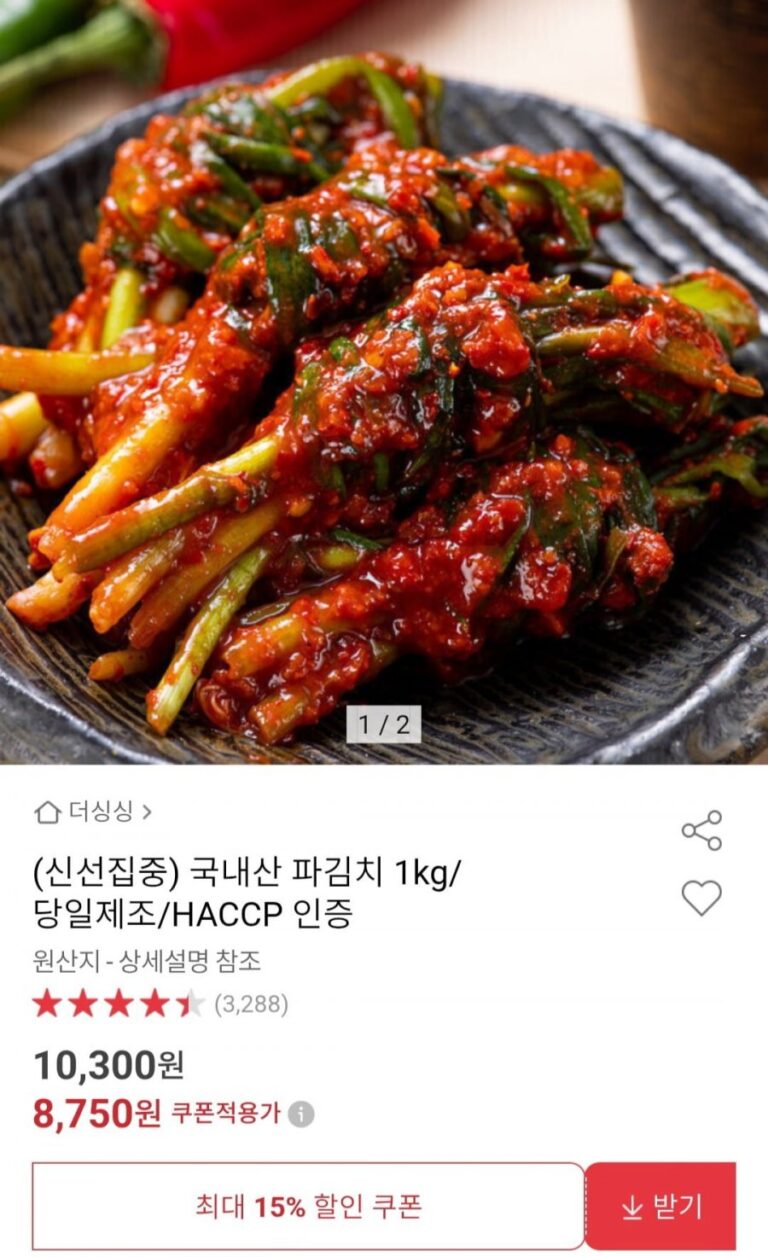Image resolution: width=768 pixels, height=1257 pixels.
Task: Add the product to wishlist with heart
Action: (701, 898)
